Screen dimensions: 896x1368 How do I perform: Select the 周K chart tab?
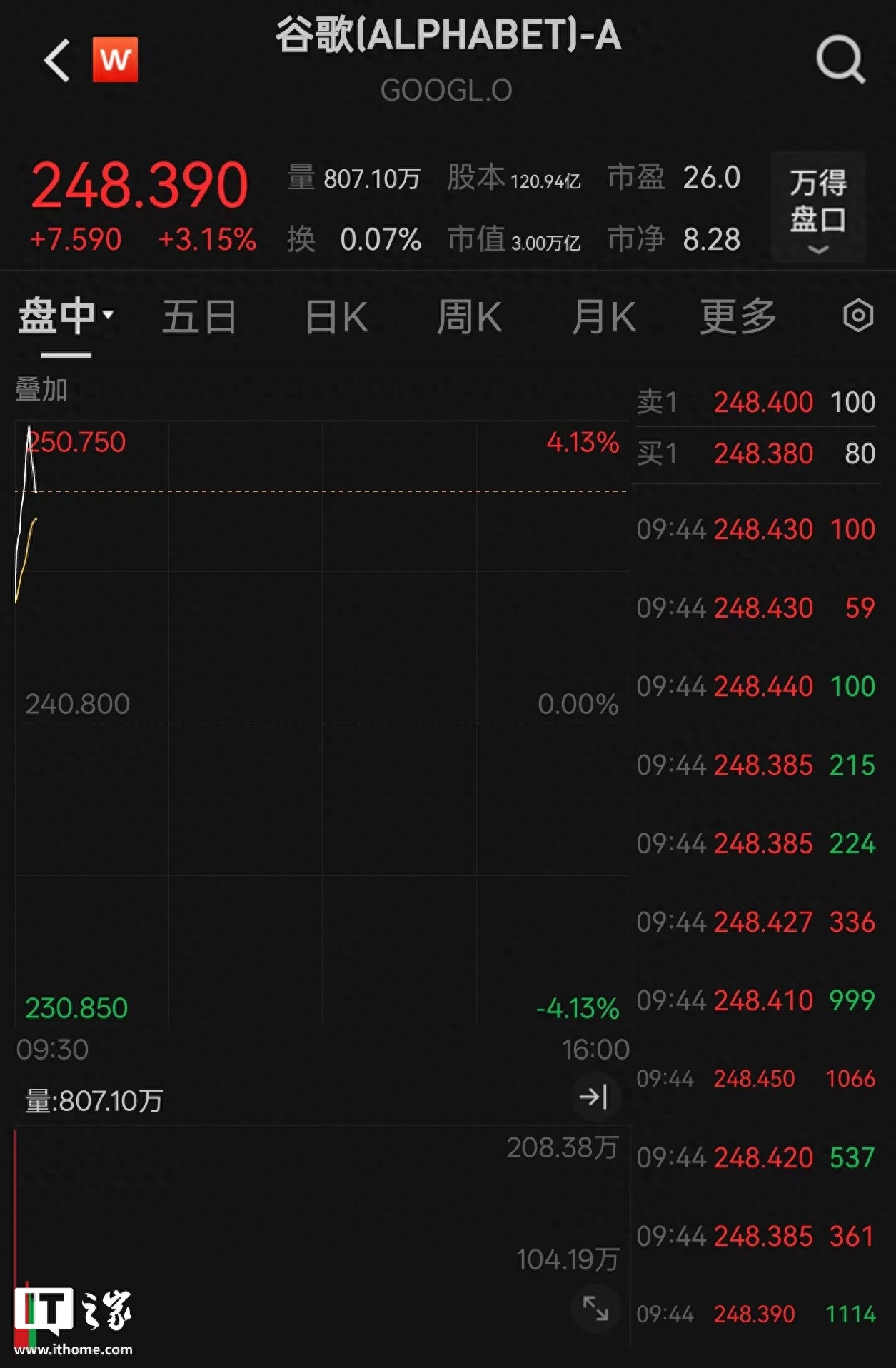point(469,316)
